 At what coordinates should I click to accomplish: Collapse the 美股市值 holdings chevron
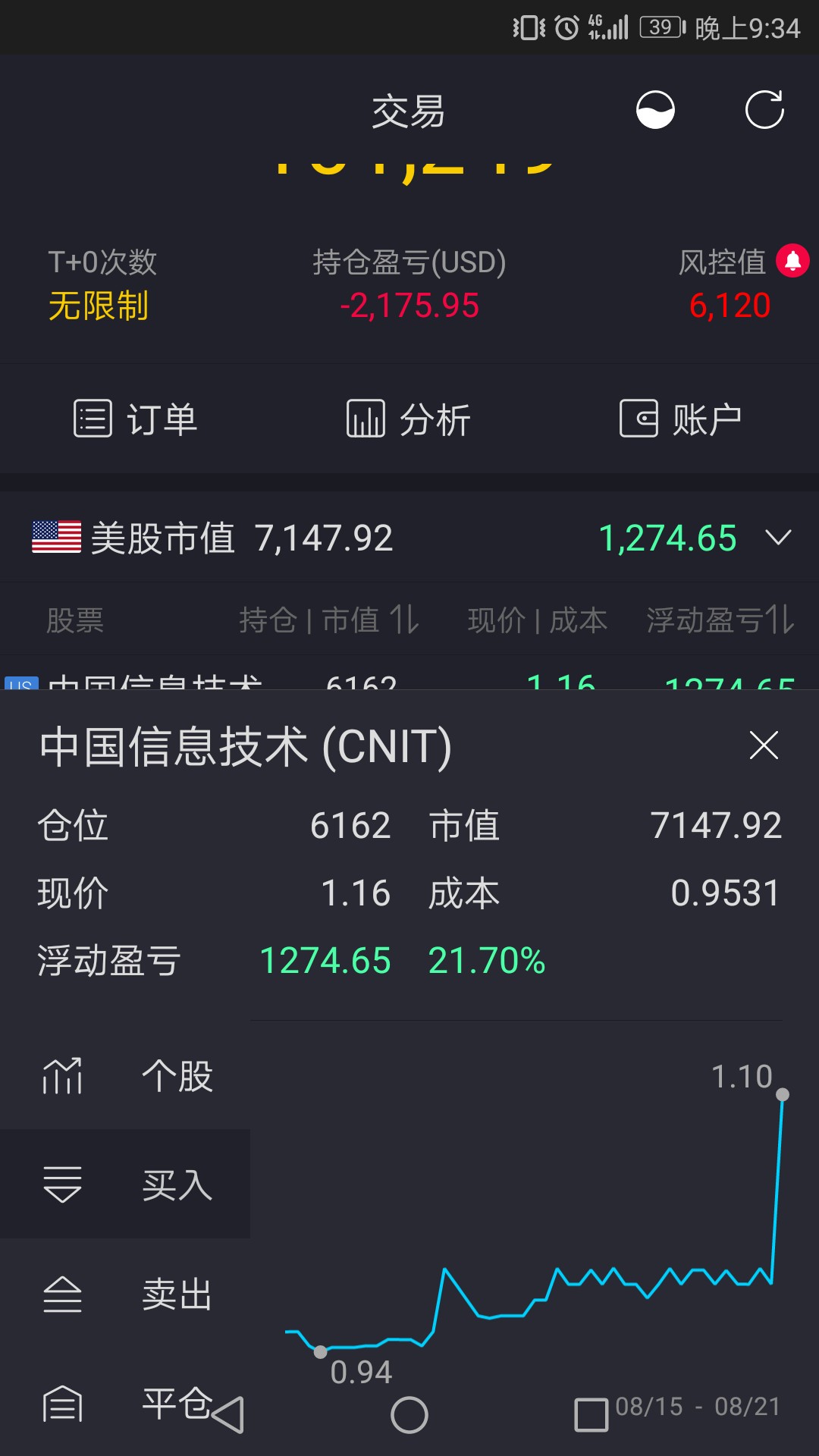(x=778, y=538)
